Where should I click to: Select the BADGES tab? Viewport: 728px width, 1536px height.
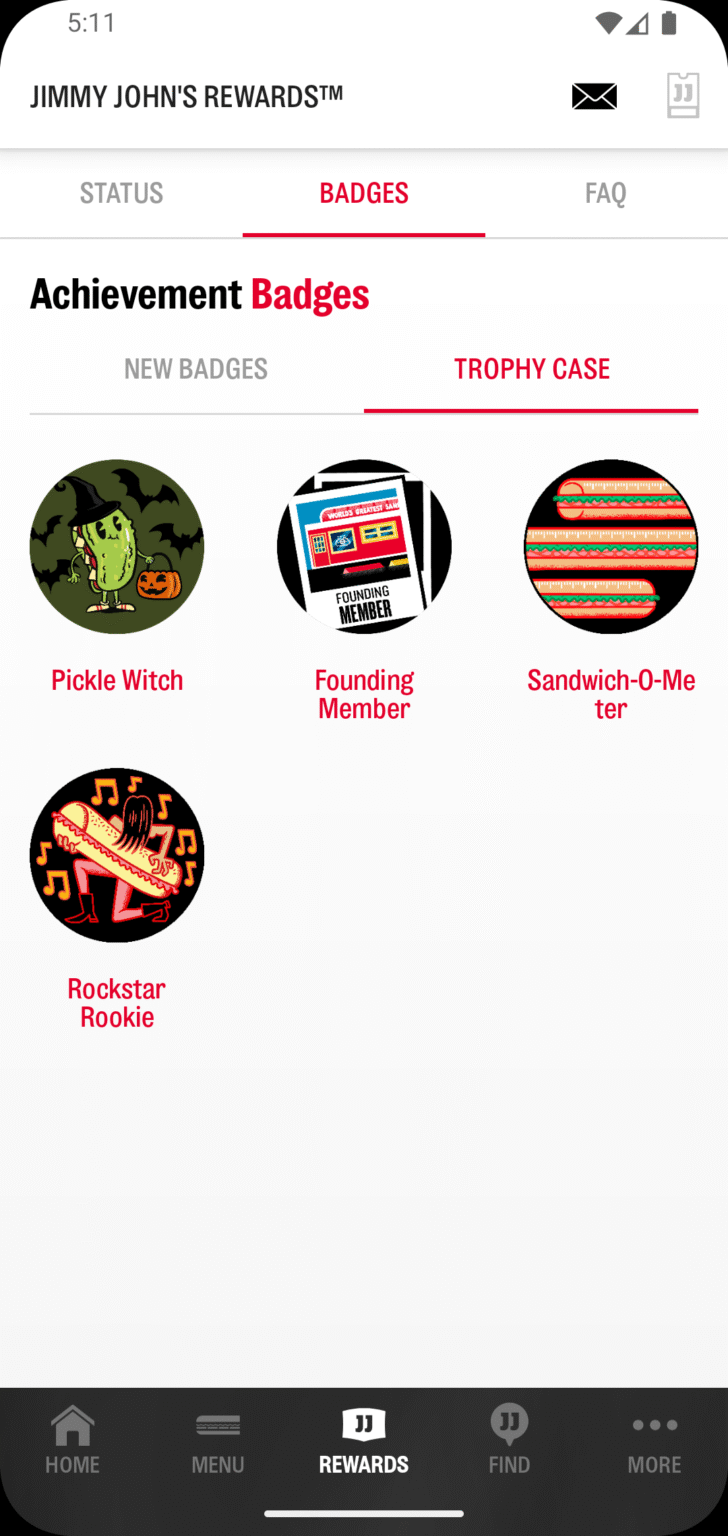[363, 193]
